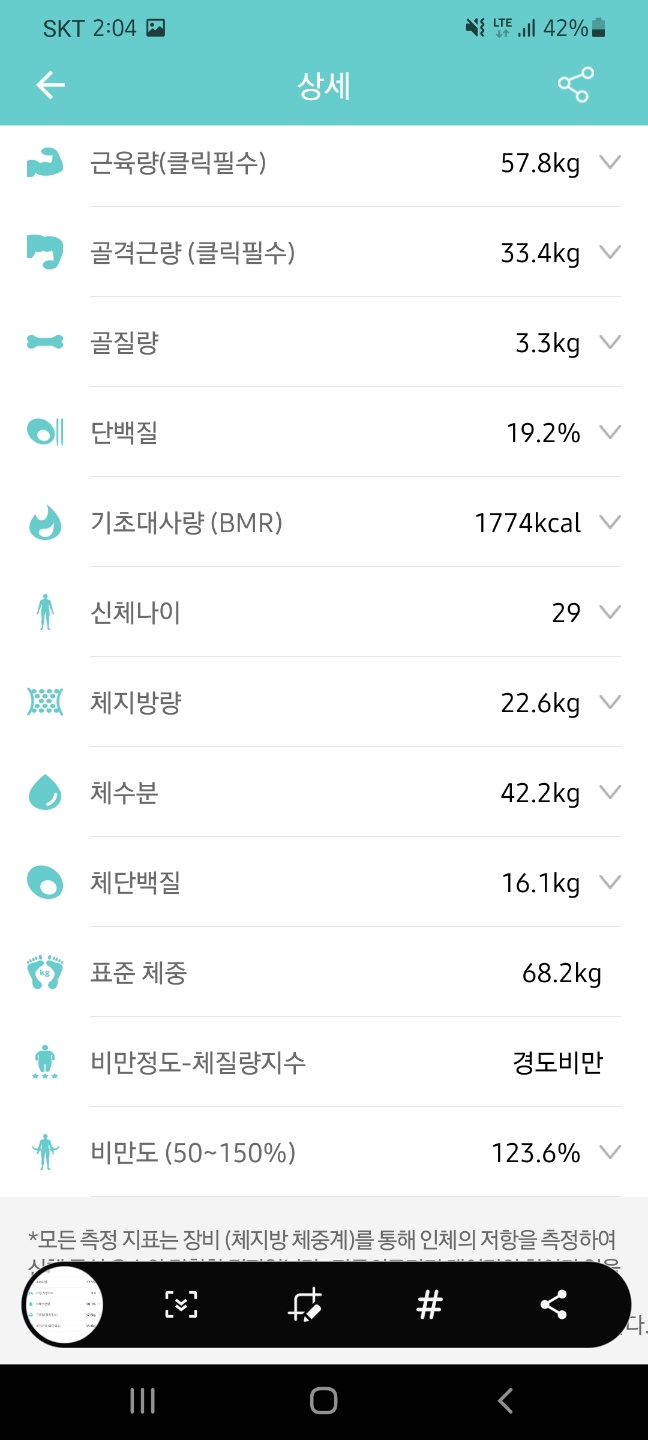Expand the 비만도 (50~150%) row
The height and width of the screenshot is (1440, 648).
(610, 1152)
